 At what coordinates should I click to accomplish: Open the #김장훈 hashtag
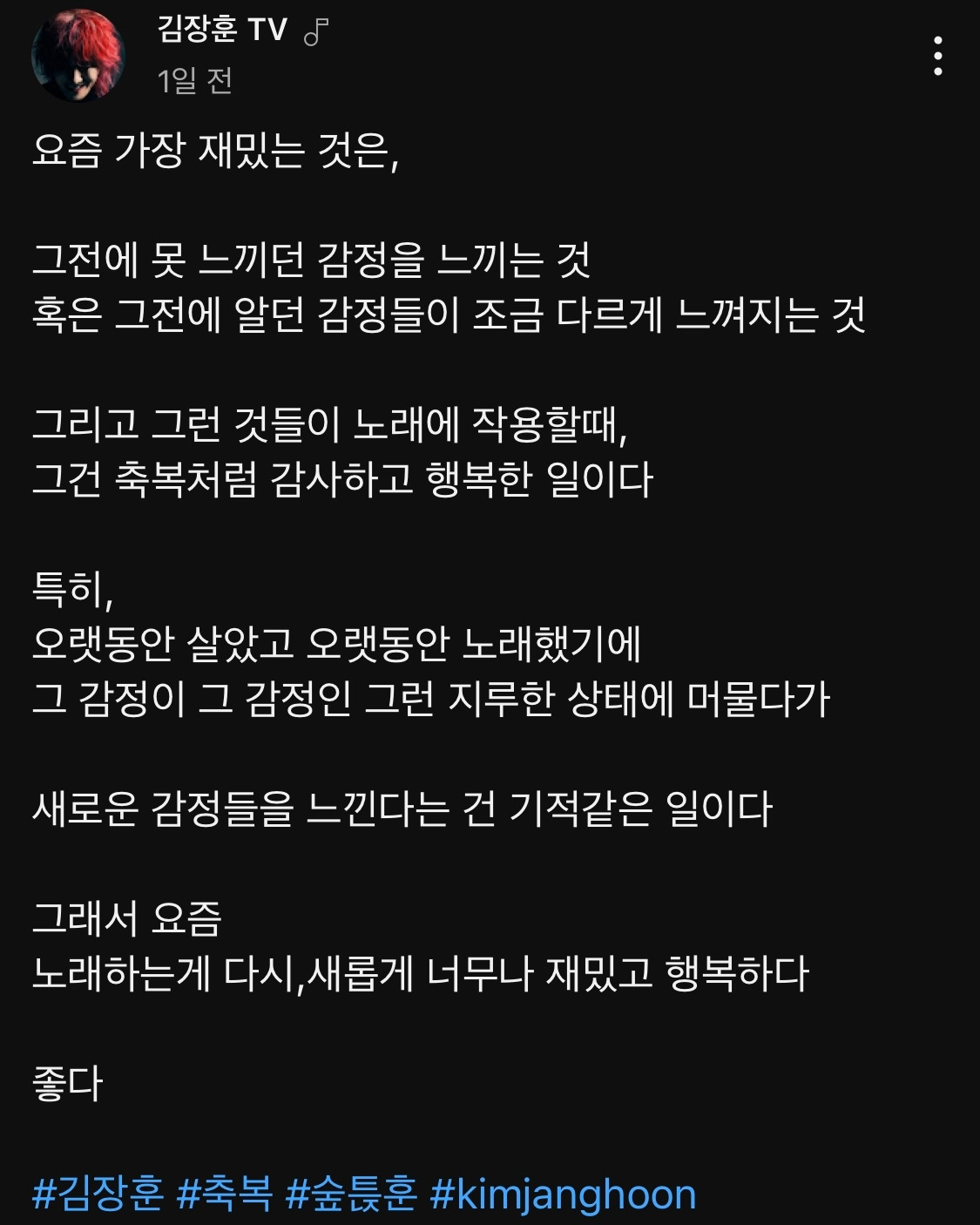tap(98, 1193)
